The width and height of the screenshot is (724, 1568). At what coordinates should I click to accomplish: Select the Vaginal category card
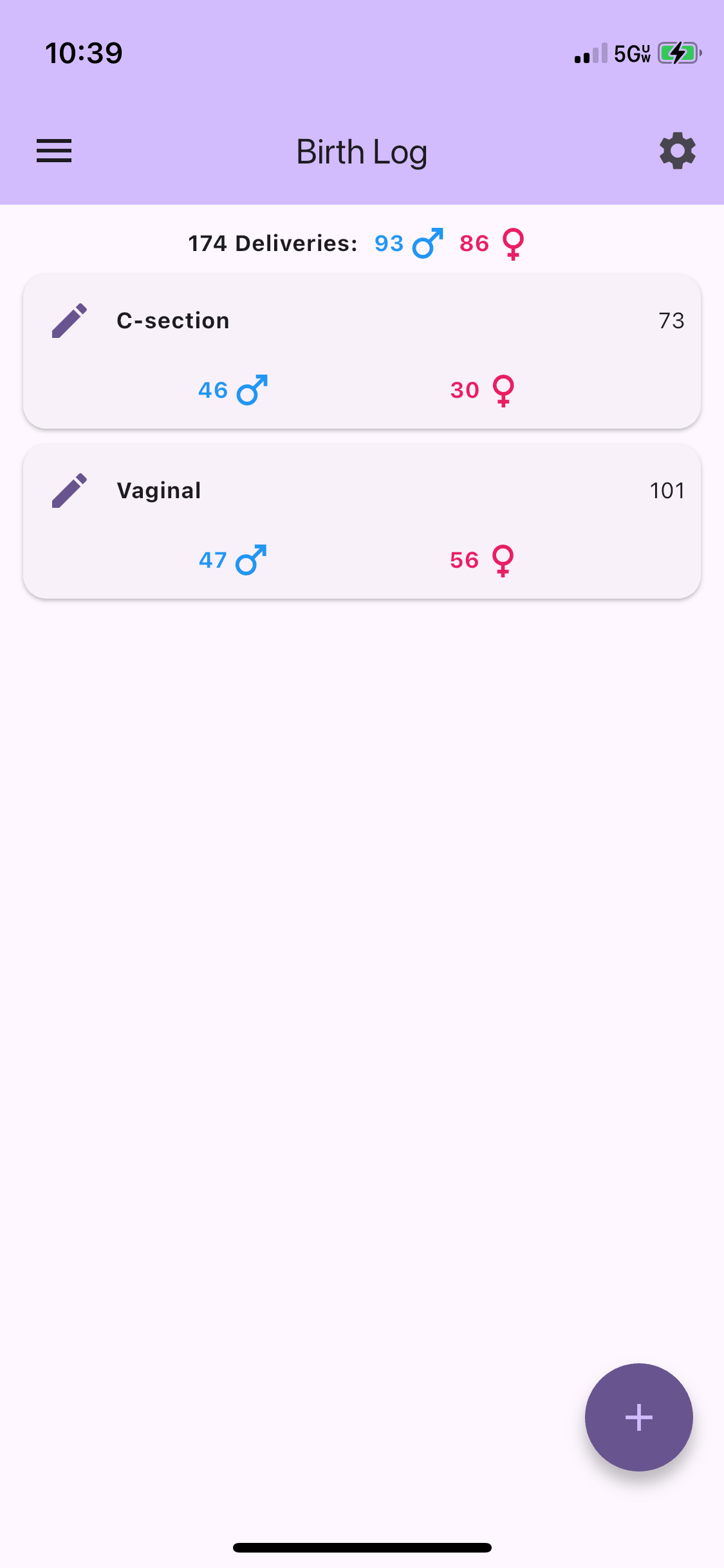(362, 520)
